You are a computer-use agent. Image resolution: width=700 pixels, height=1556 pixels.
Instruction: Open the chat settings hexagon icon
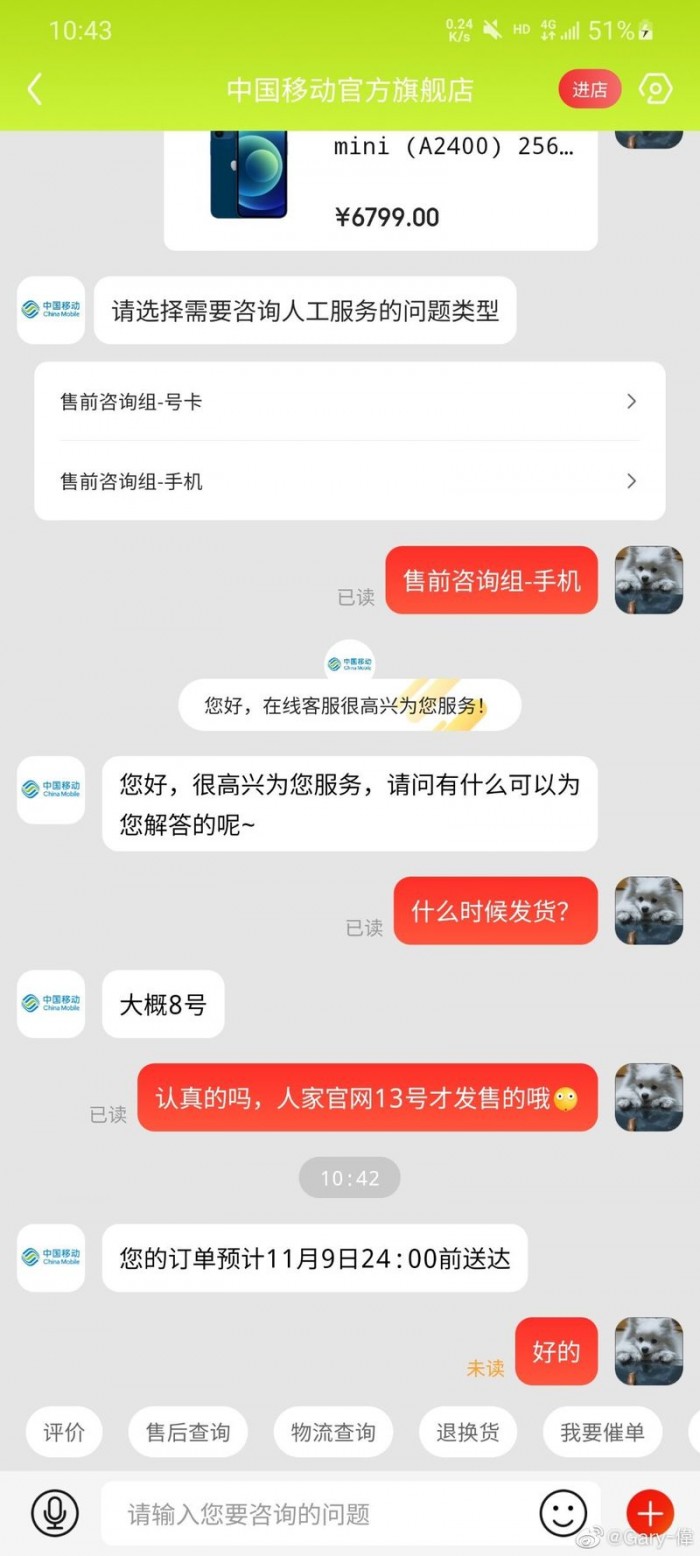[x=655, y=89]
